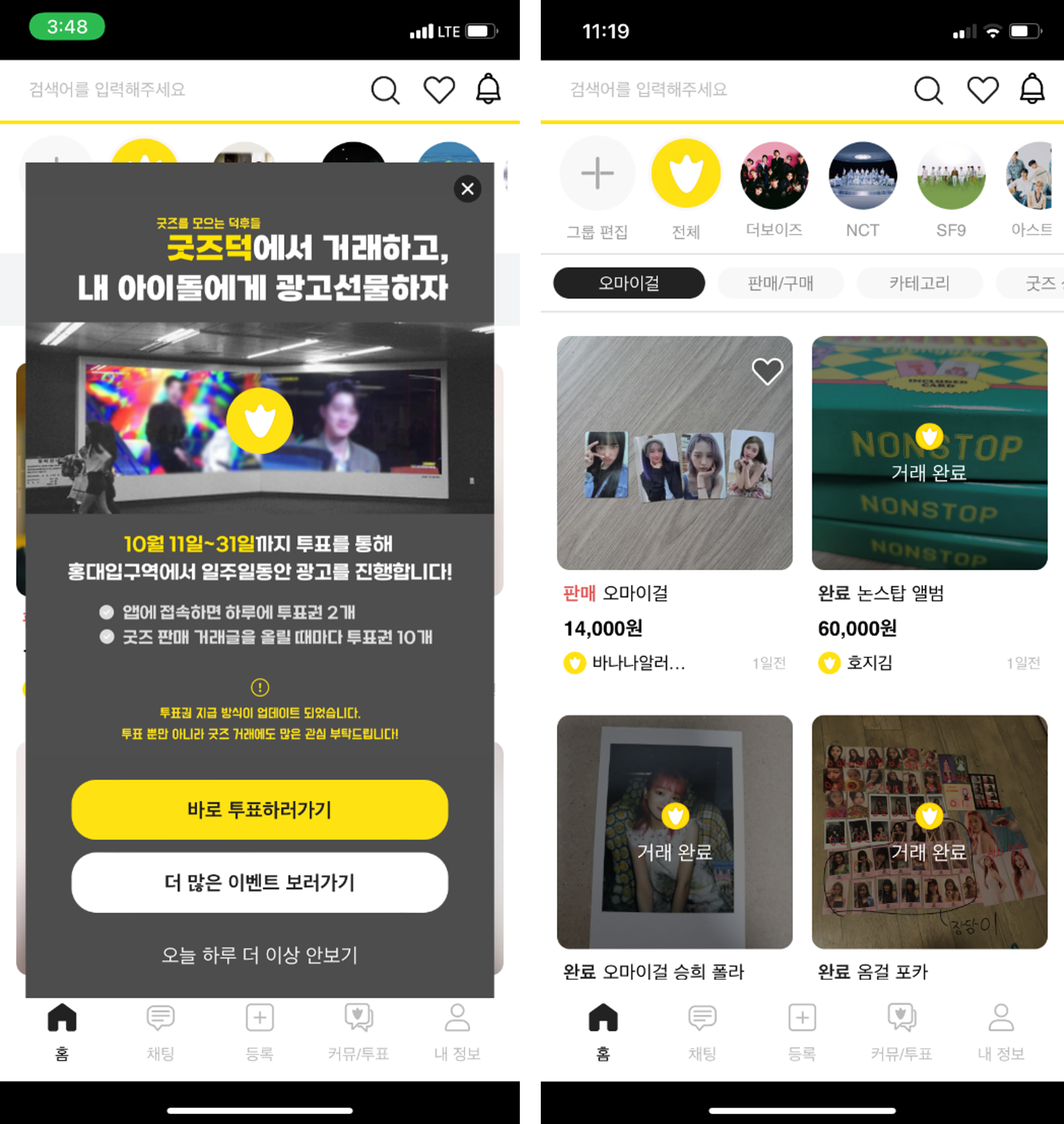This screenshot has height=1124, width=1064.
Task: Like the 오마이걸 photocard listing
Action: click(767, 370)
